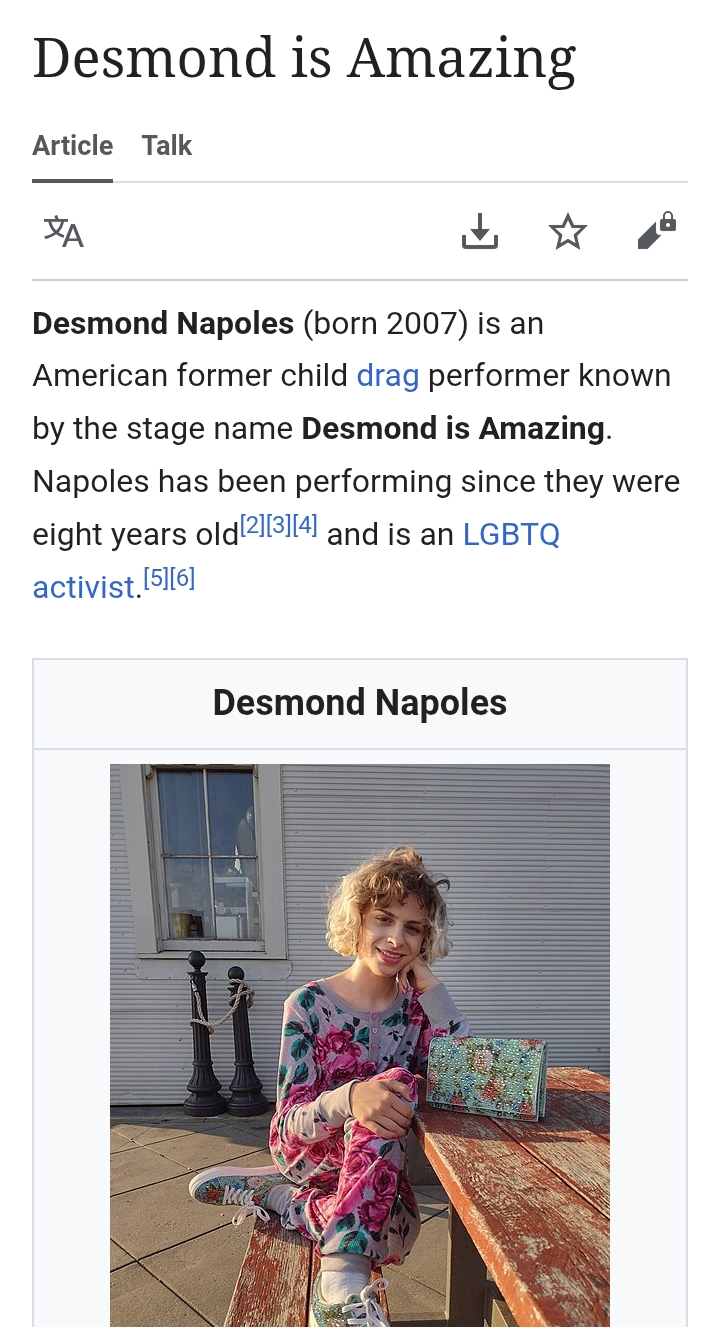Jump to citation 2
720x1328 pixels.
[x=252, y=525]
